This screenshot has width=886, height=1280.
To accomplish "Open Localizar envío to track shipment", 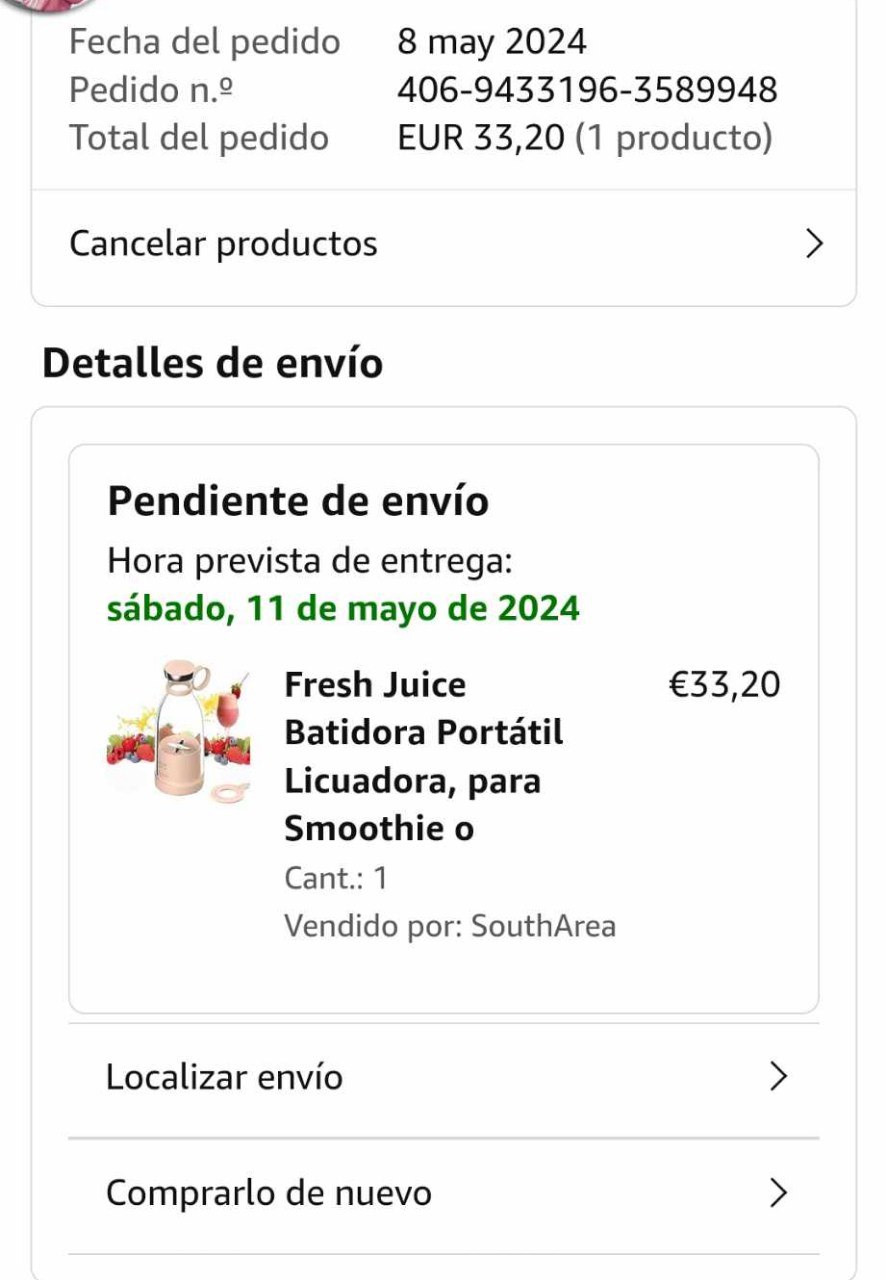I will click(443, 1077).
